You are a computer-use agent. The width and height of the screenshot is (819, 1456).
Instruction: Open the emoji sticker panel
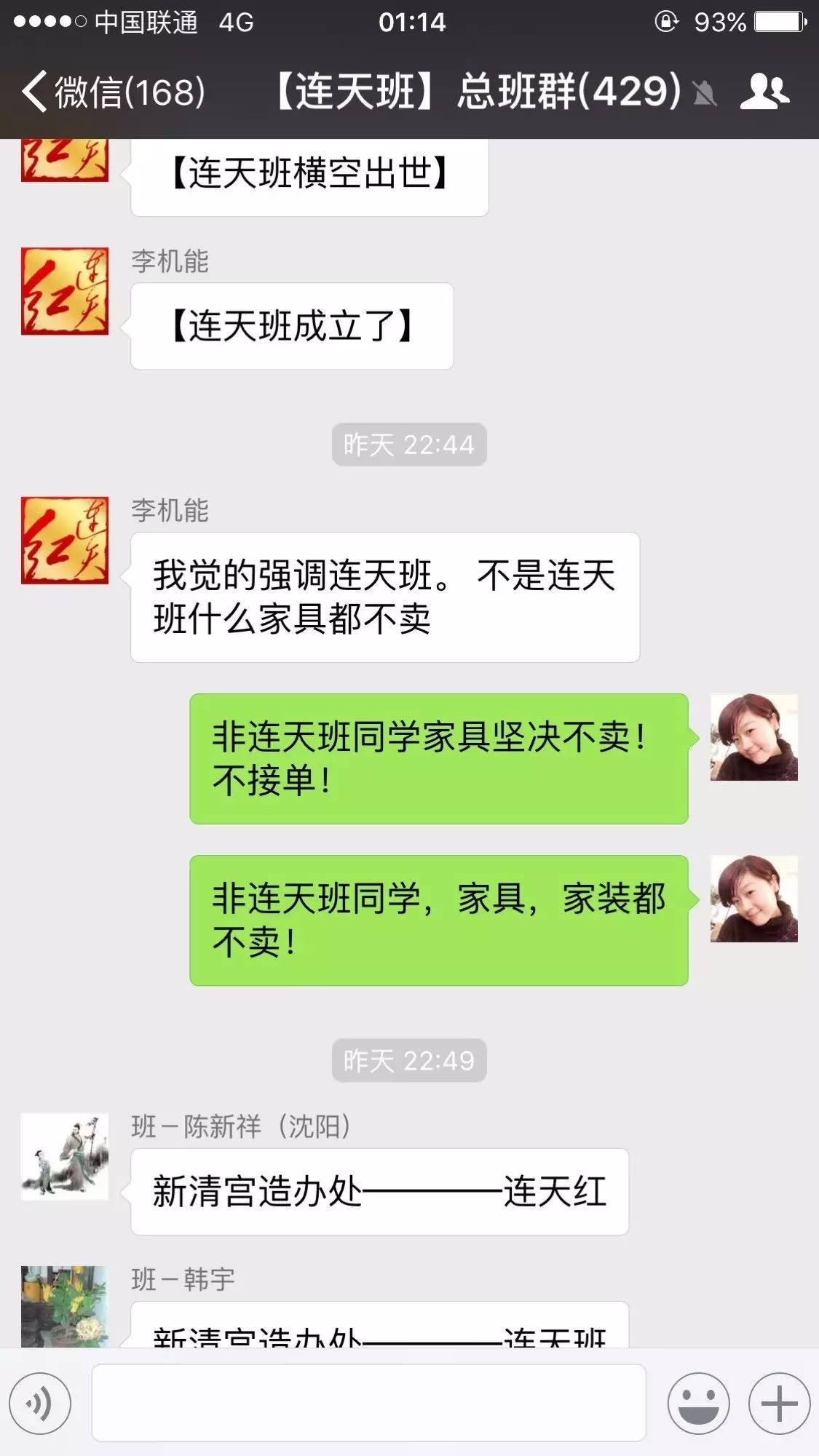coord(698,1403)
